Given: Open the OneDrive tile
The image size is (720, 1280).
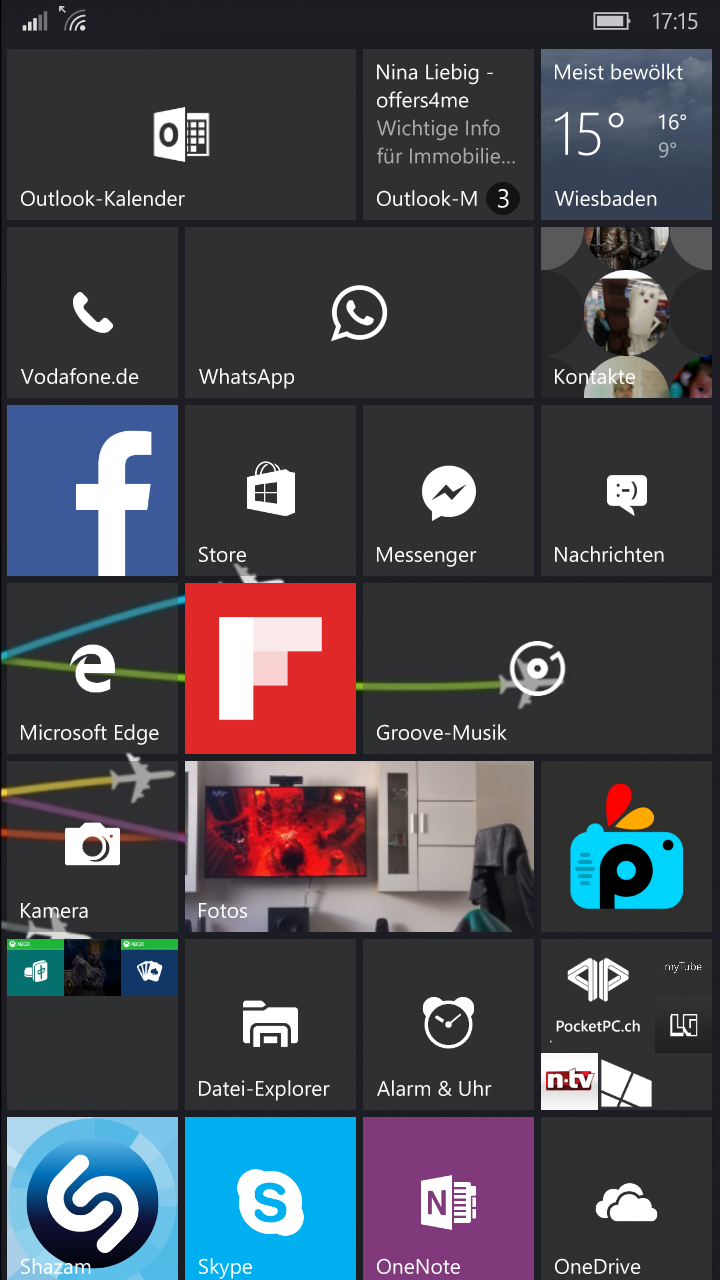Looking at the screenshot, I should tap(626, 1198).
